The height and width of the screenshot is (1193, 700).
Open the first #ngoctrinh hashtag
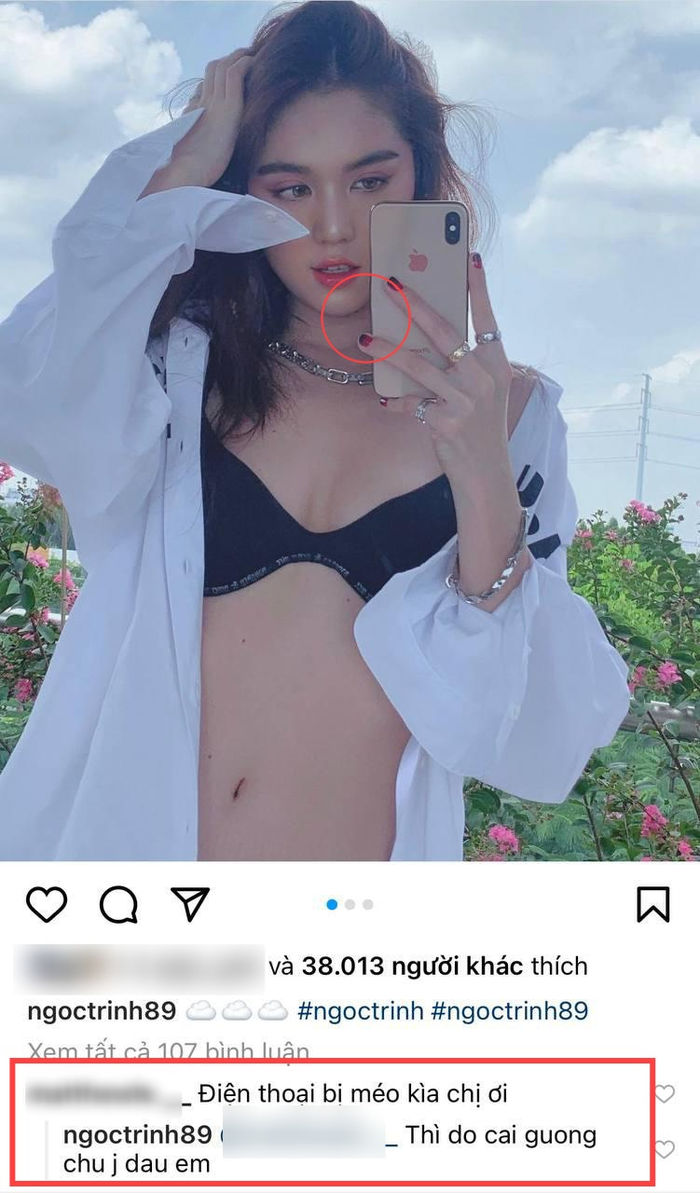[x=360, y=1011]
